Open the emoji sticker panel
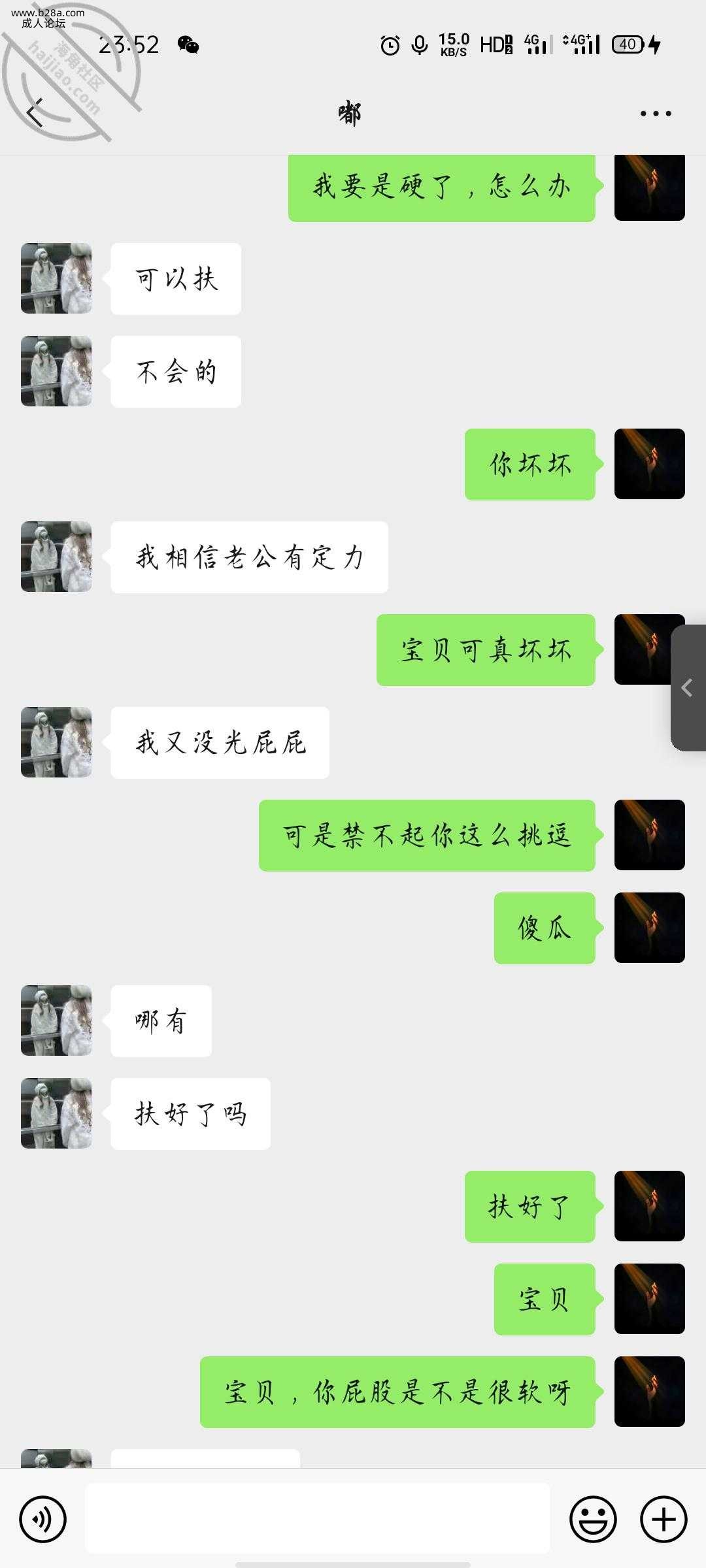Screen dimensions: 706x1568 [x=593, y=1519]
